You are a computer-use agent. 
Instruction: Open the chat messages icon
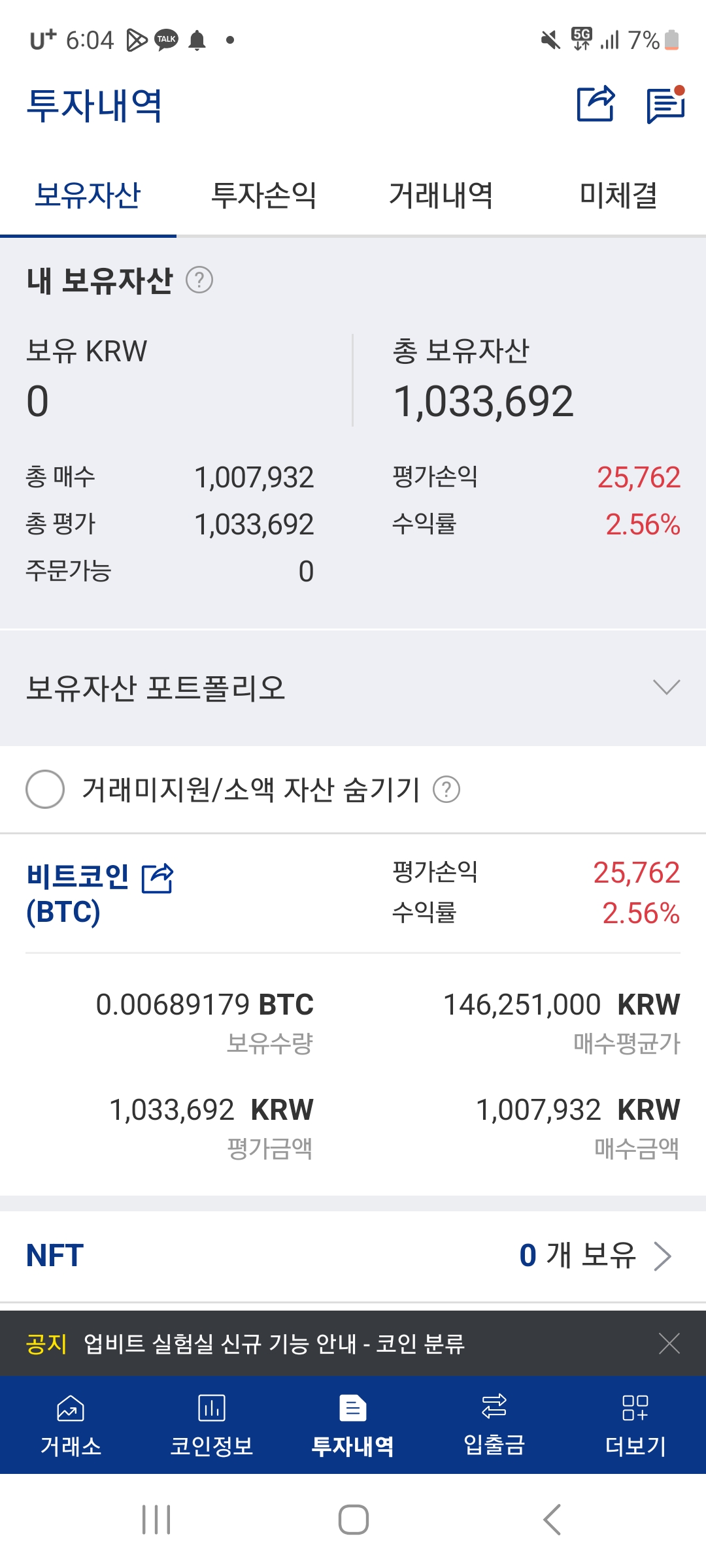(x=665, y=105)
